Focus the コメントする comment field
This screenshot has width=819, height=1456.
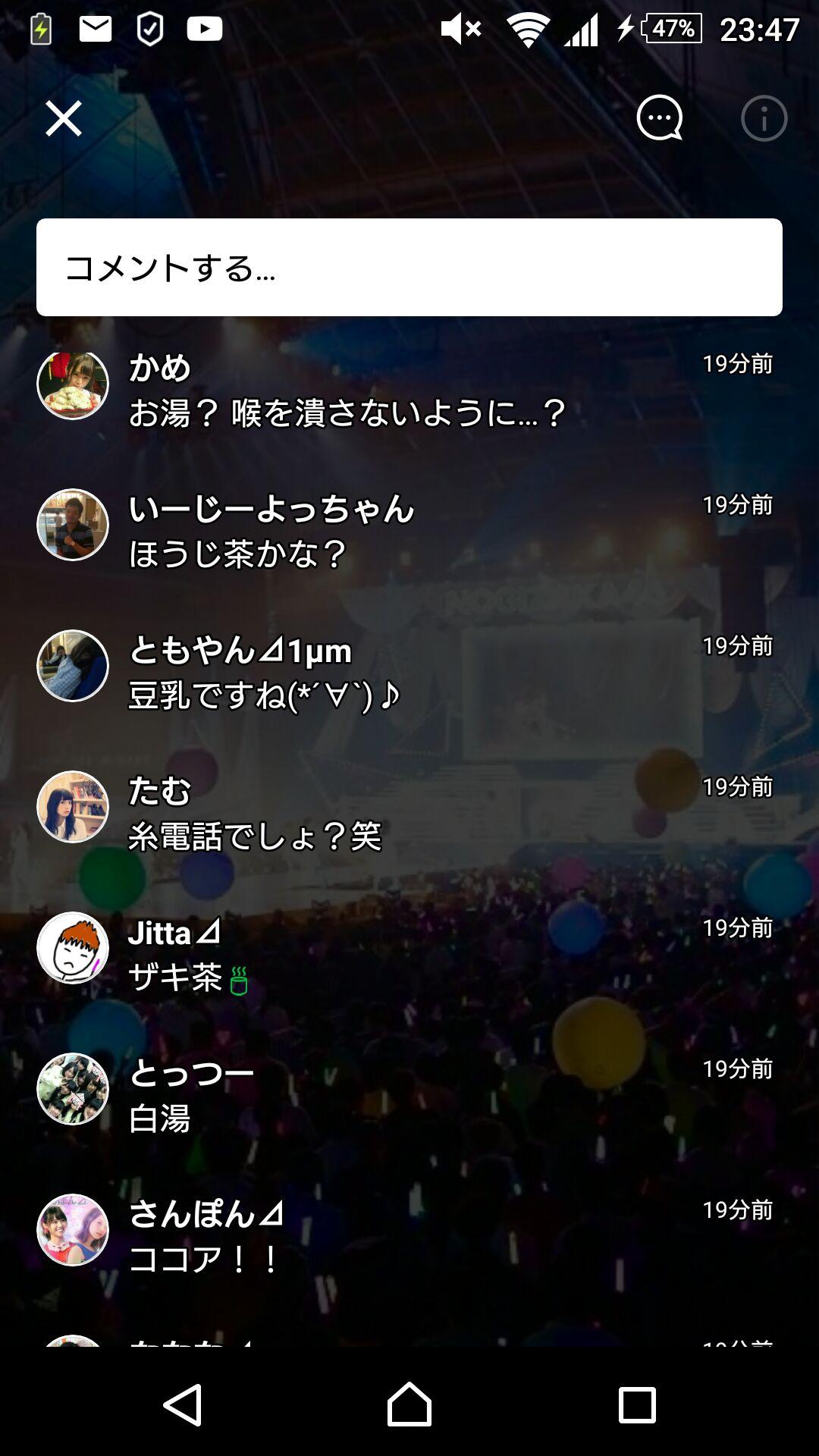tap(409, 268)
